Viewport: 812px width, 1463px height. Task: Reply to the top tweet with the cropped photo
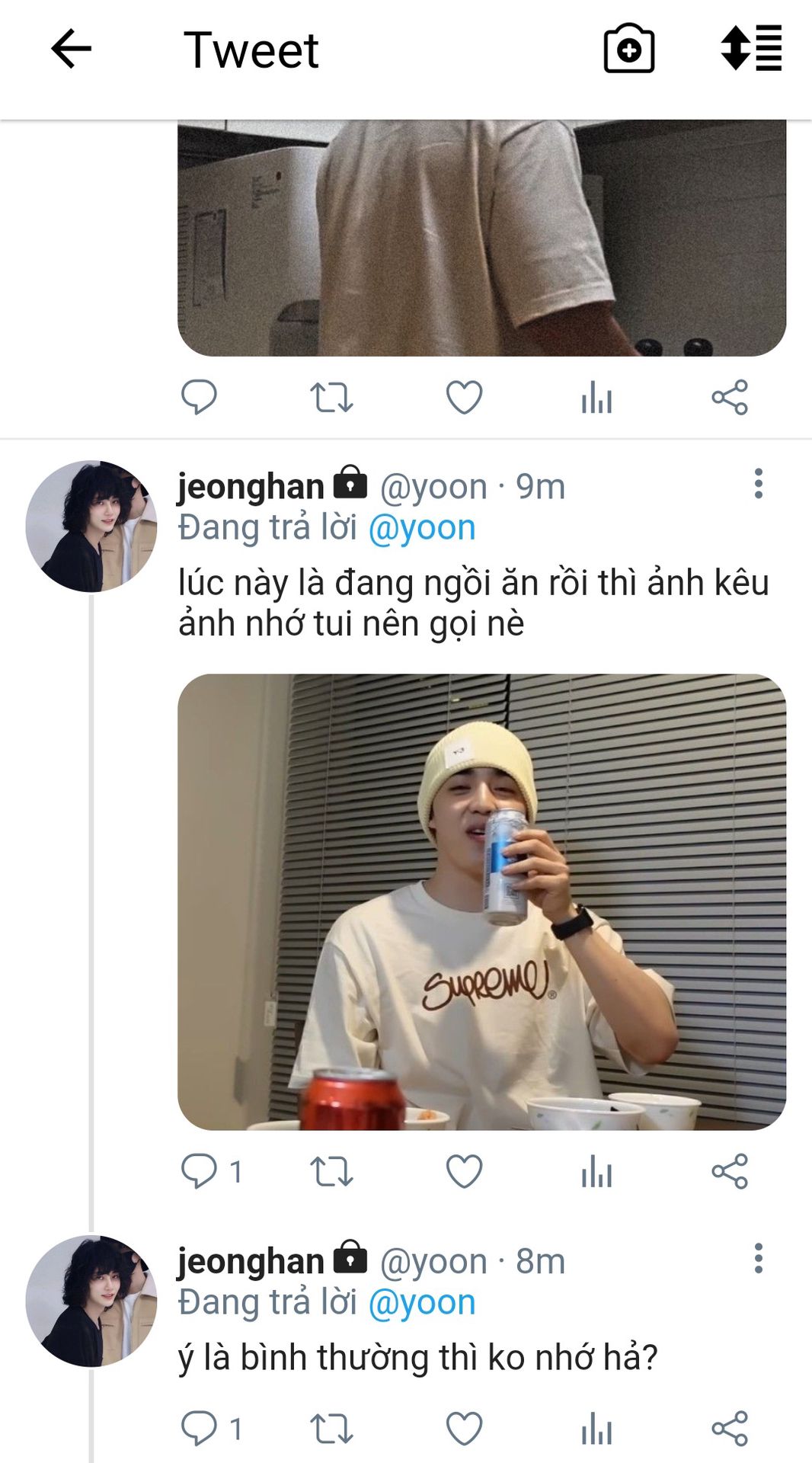[199, 397]
